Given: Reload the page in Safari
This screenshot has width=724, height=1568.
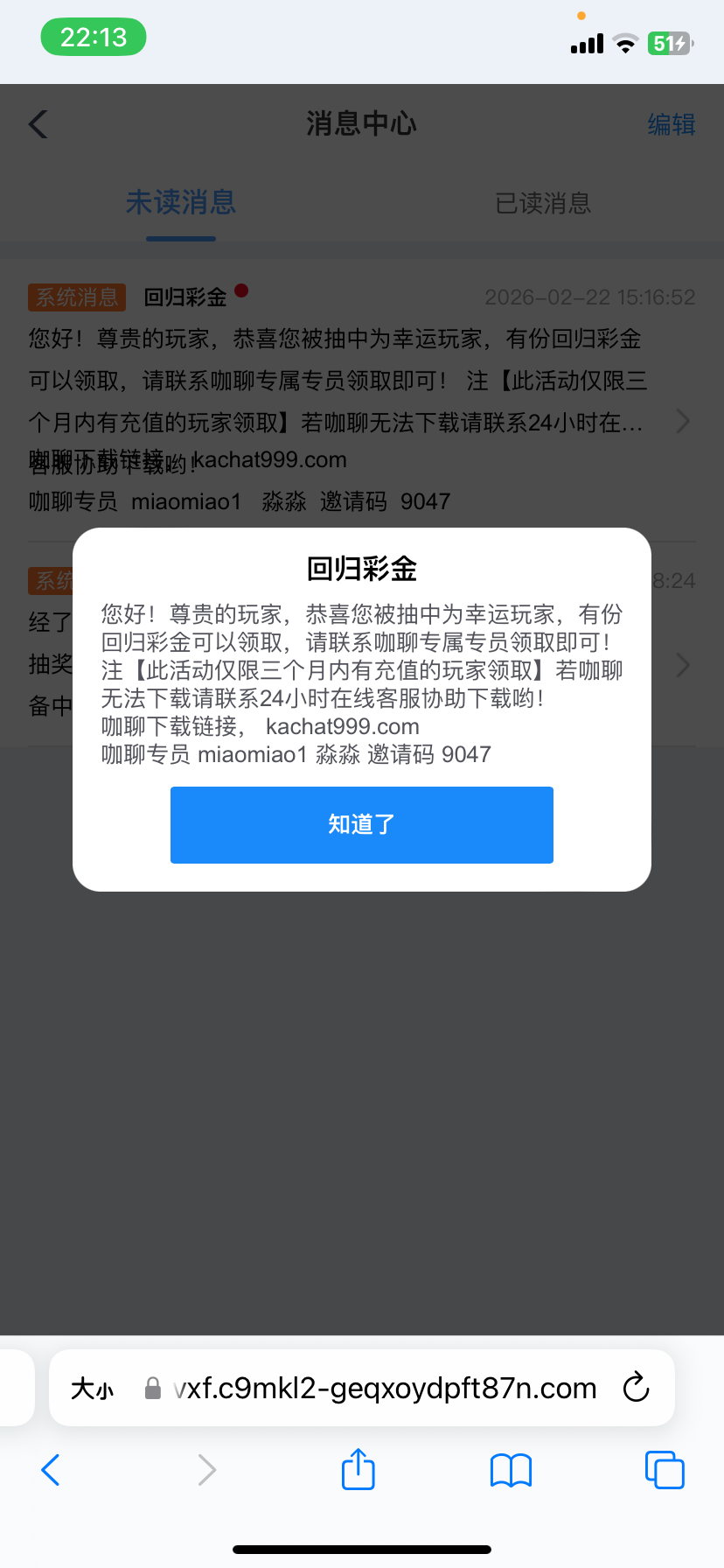Looking at the screenshot, I should point(636,1388).
